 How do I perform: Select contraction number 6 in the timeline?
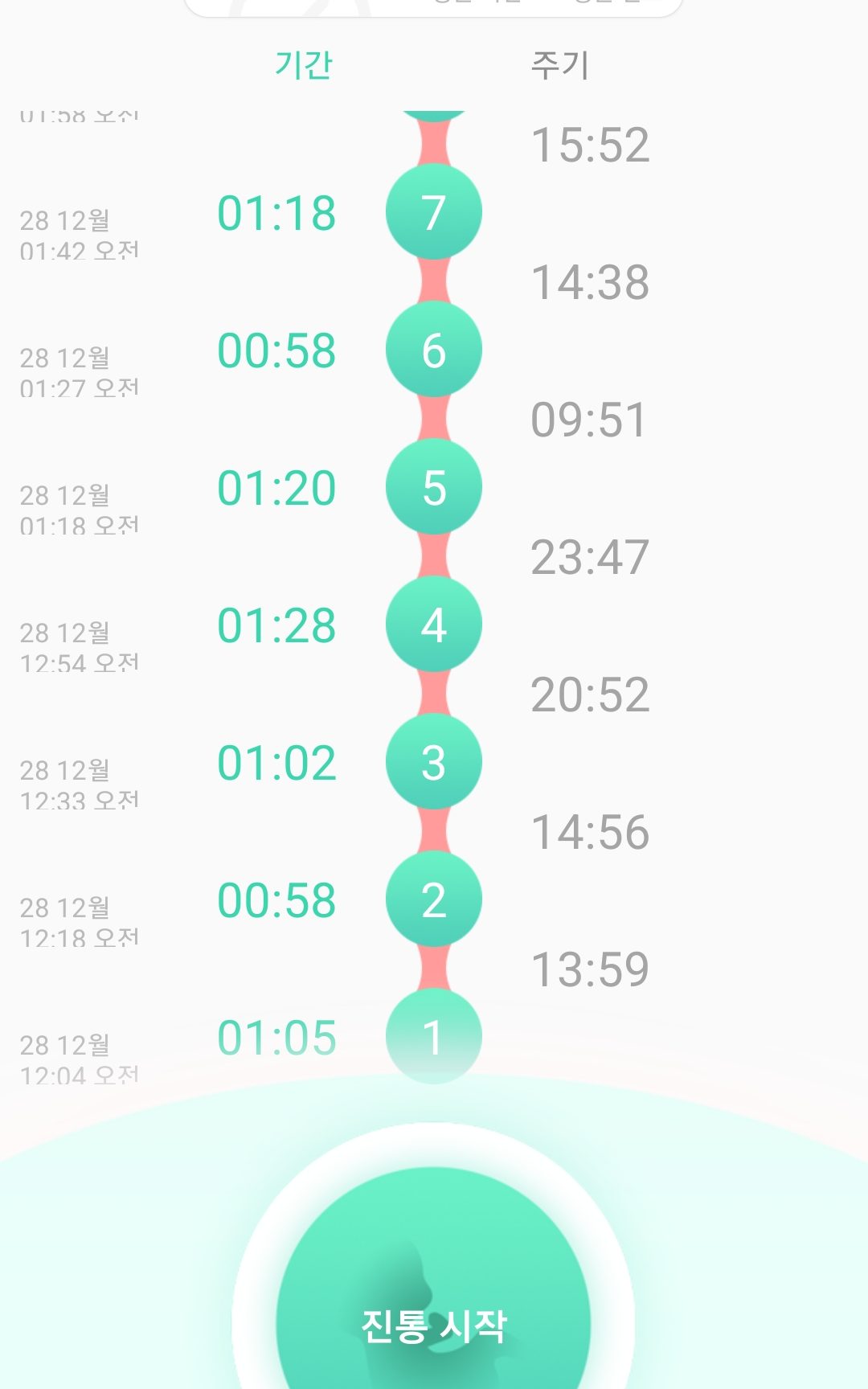[x=434, y=350]
